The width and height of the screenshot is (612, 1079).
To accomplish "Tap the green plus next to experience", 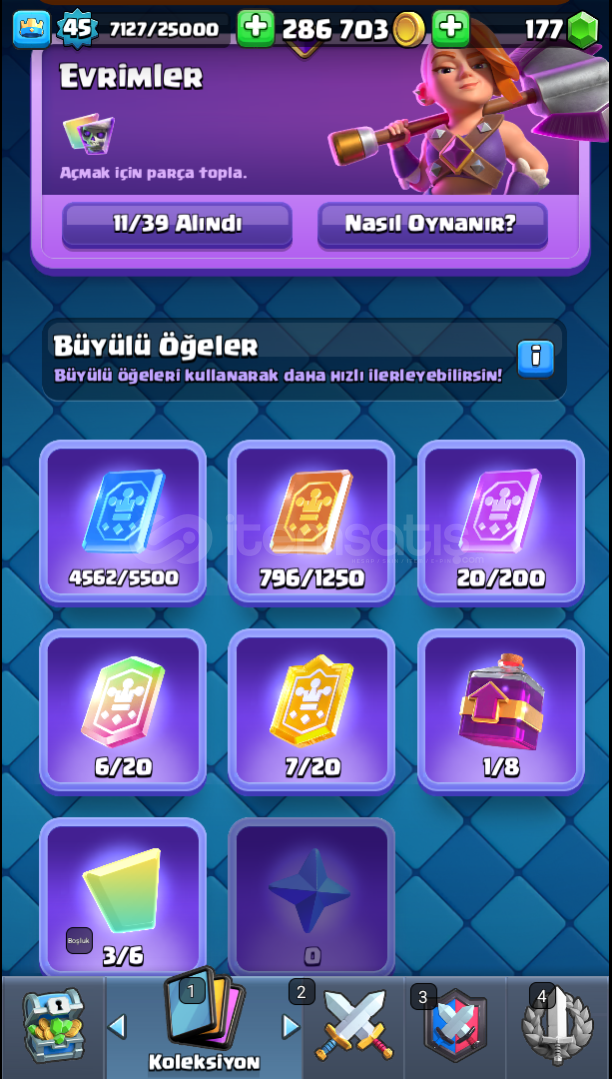I will click(x=256, y=28).
